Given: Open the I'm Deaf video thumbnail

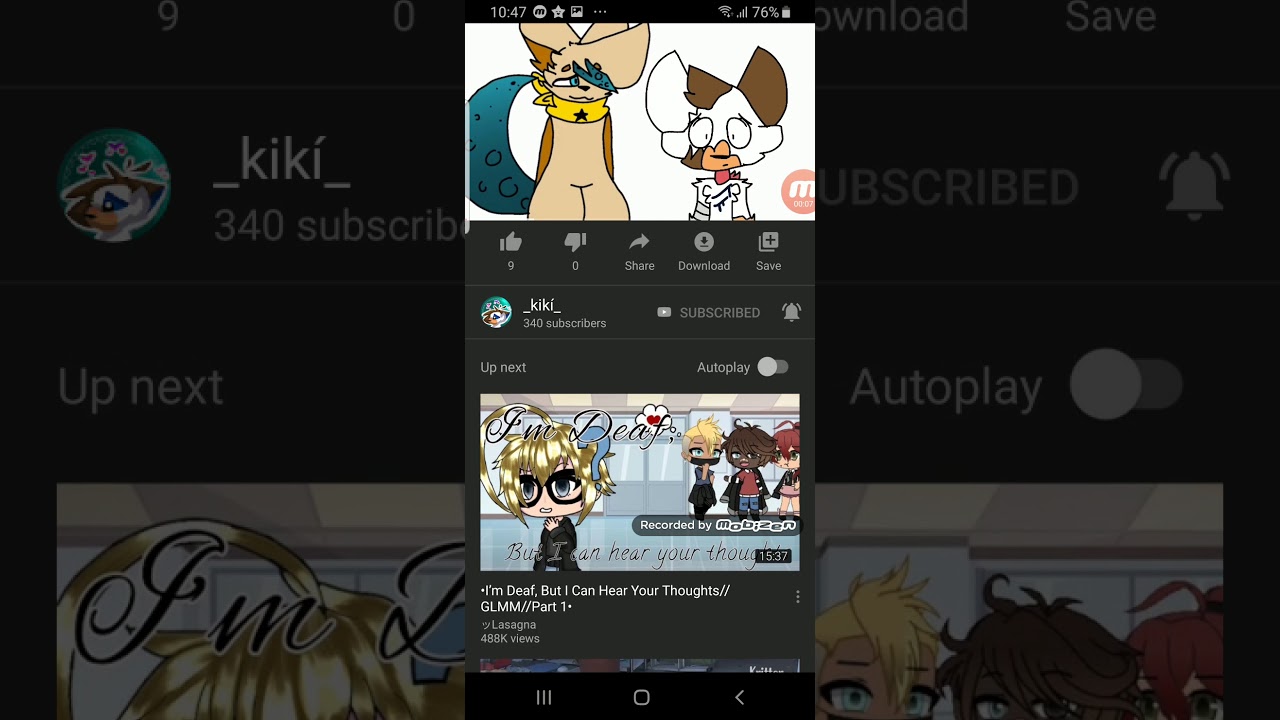Looking at the screenshot, I should [640, 482].
